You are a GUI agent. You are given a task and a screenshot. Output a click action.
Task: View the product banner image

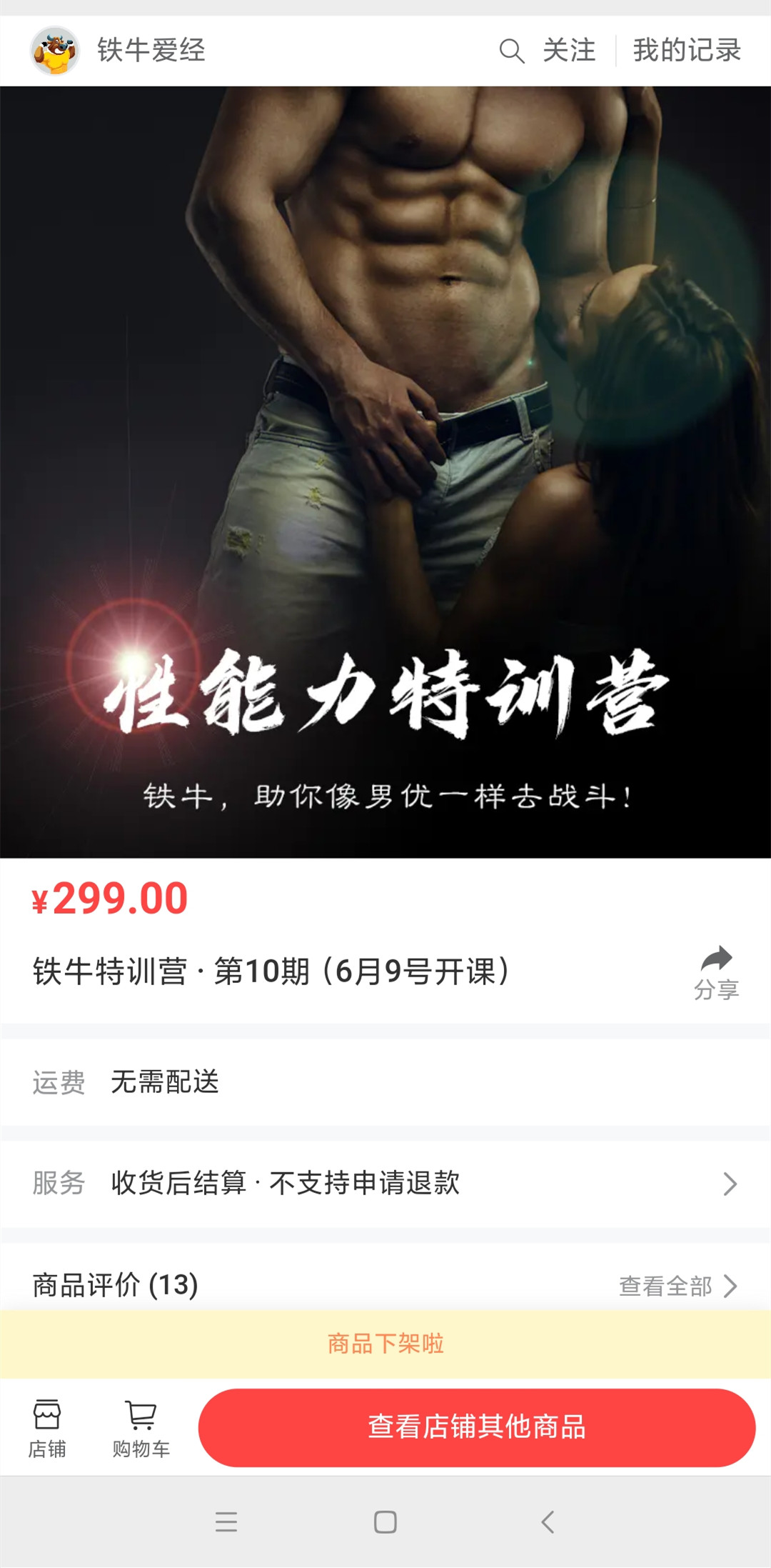[x=385, y=471]
